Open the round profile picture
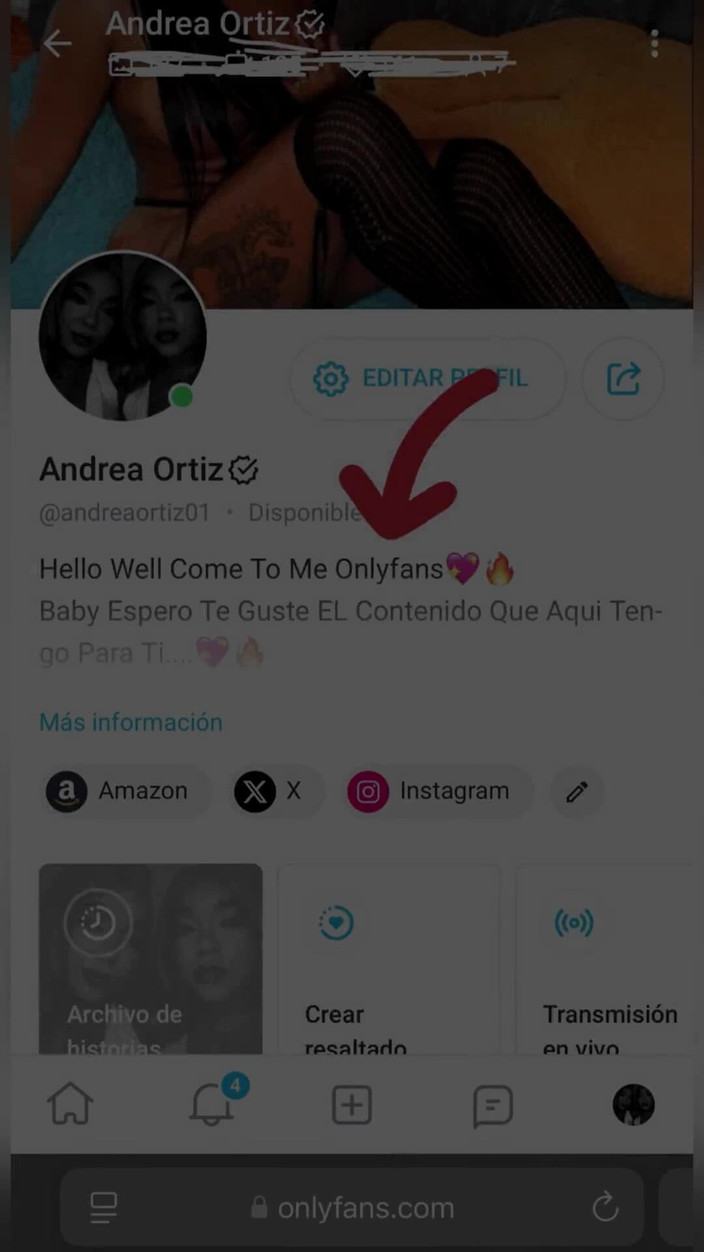 point(122,336)
